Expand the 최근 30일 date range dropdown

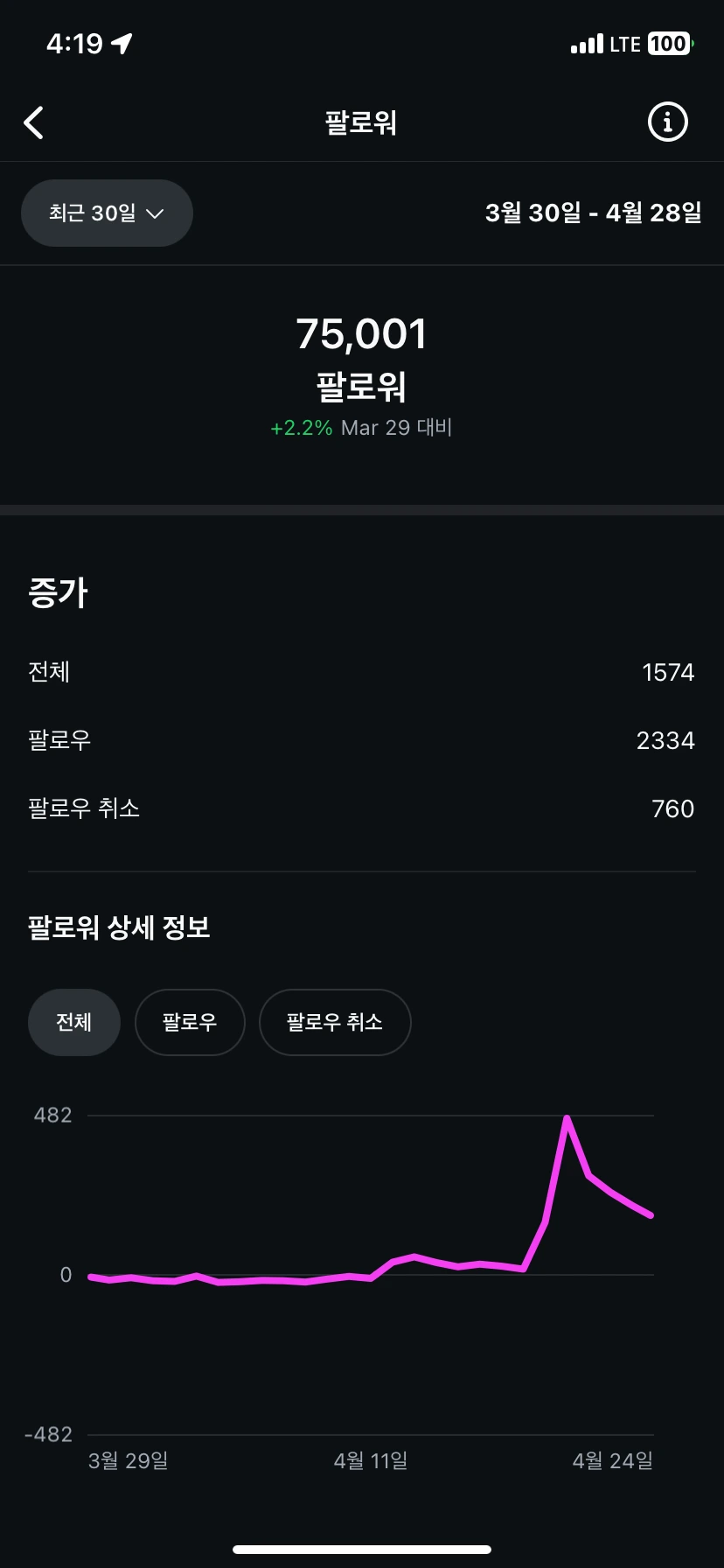pyautogui.click(x=107, y=213)
